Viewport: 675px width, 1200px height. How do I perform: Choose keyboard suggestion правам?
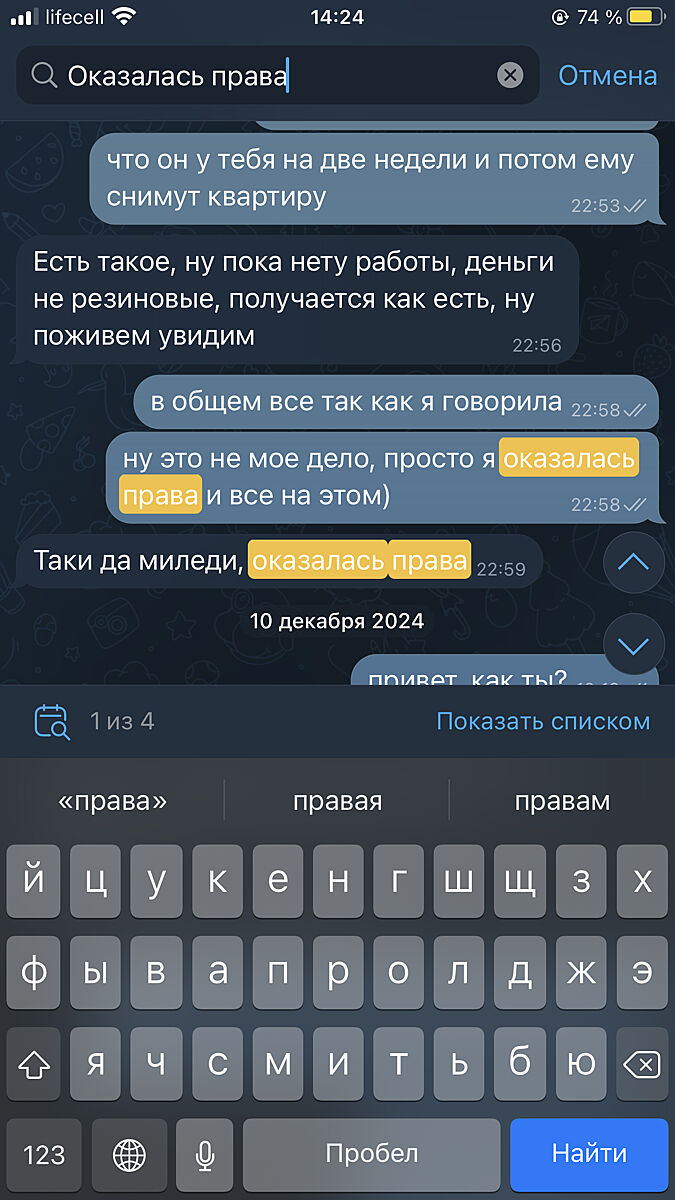562,801
